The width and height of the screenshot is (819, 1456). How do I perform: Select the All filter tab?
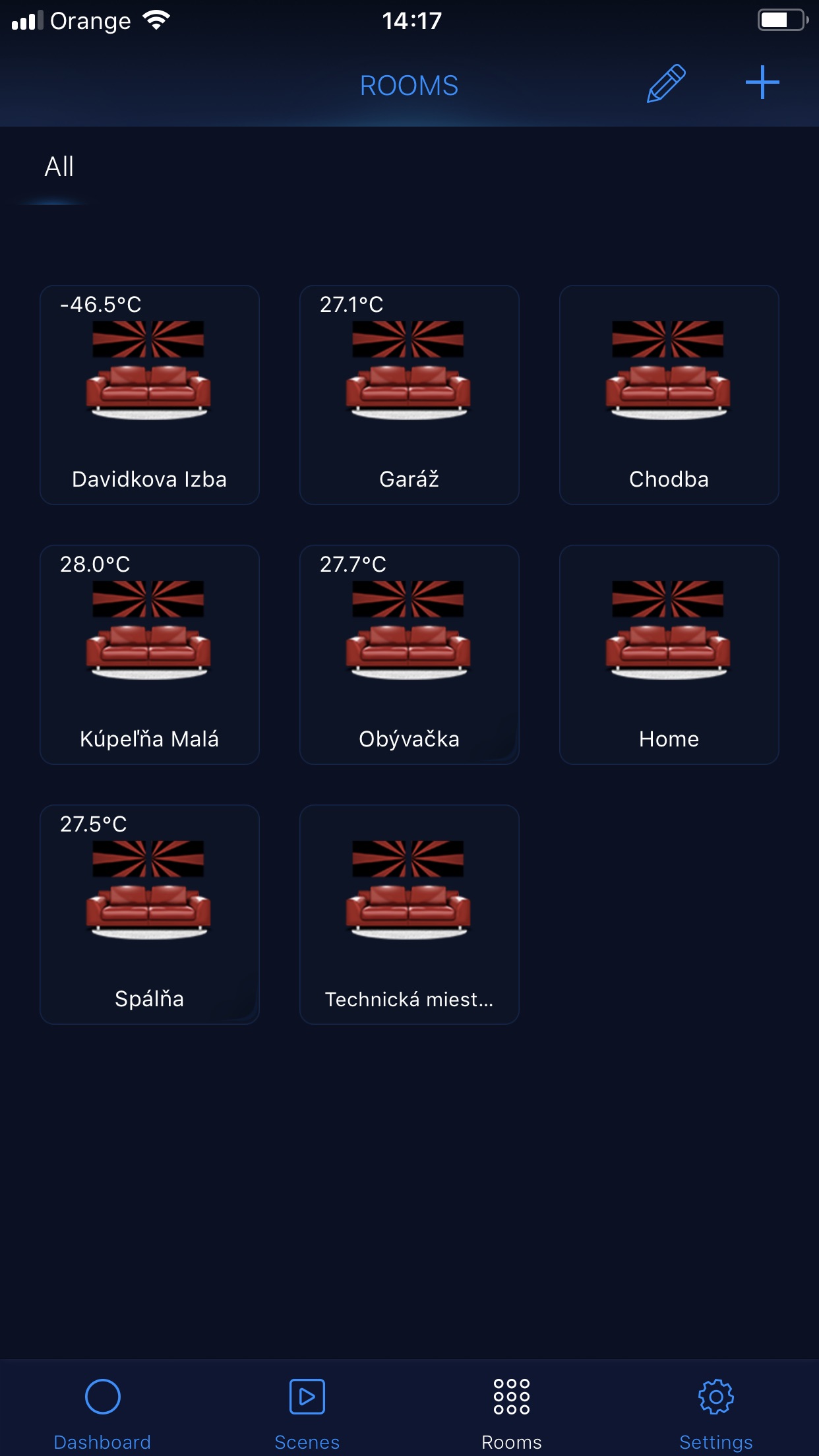point(59,167)
